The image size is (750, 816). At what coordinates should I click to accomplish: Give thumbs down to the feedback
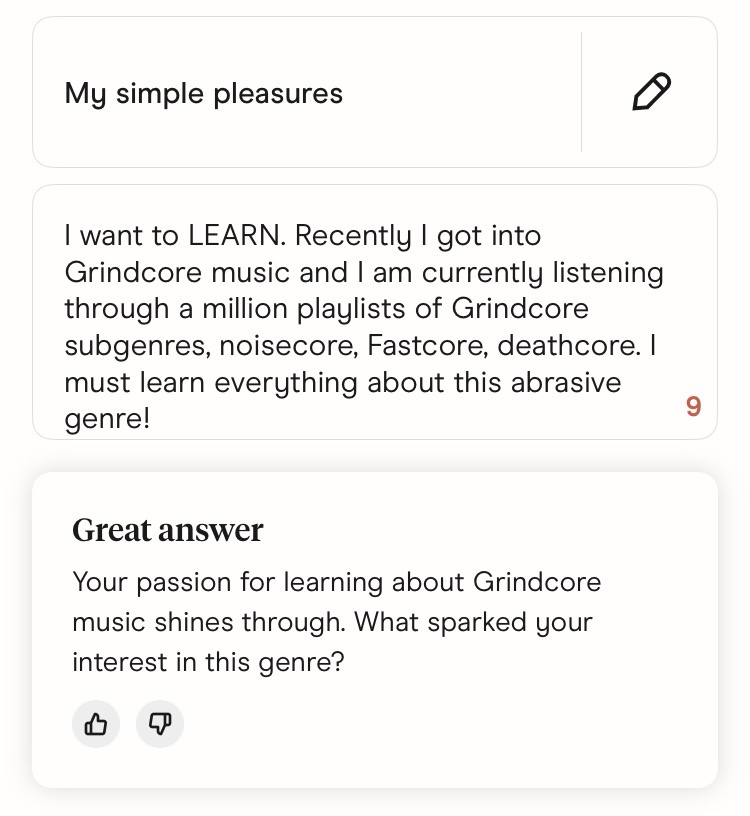click(160, 724)
